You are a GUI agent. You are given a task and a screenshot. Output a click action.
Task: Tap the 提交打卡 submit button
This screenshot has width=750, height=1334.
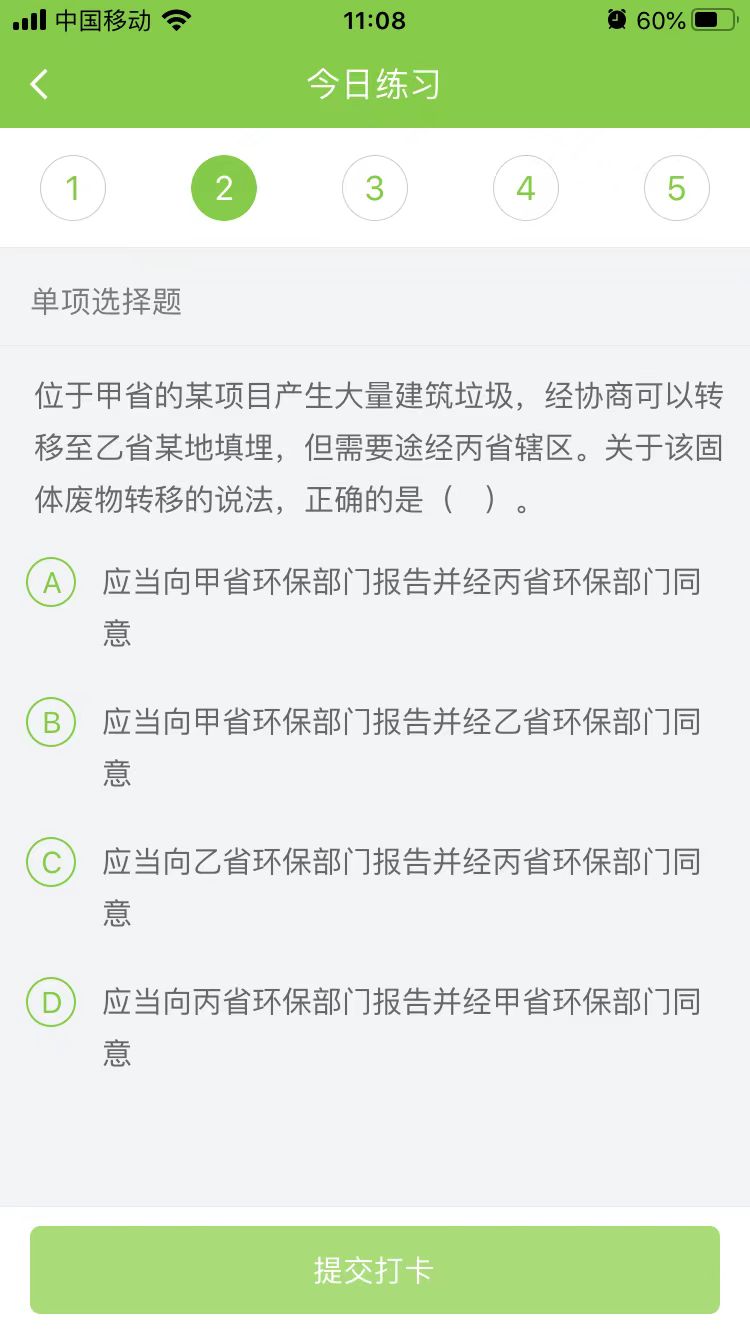pyautogui.click(x=375, y=1270)
